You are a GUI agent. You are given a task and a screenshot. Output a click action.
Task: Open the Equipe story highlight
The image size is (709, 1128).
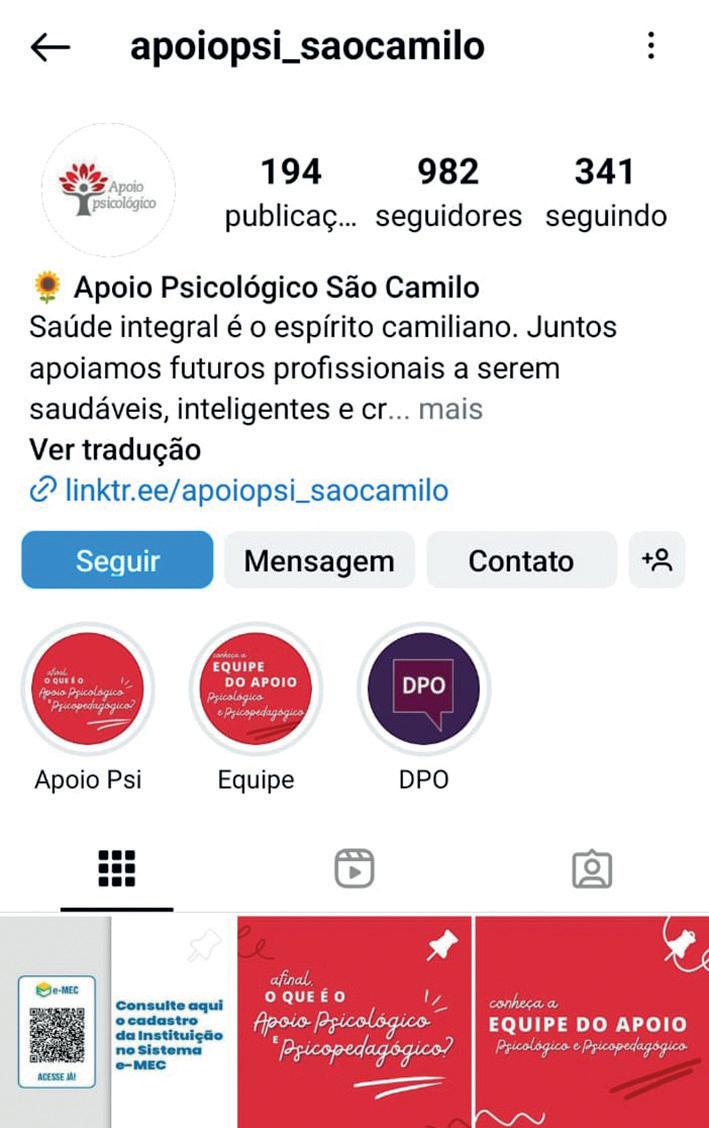(256, 689)
